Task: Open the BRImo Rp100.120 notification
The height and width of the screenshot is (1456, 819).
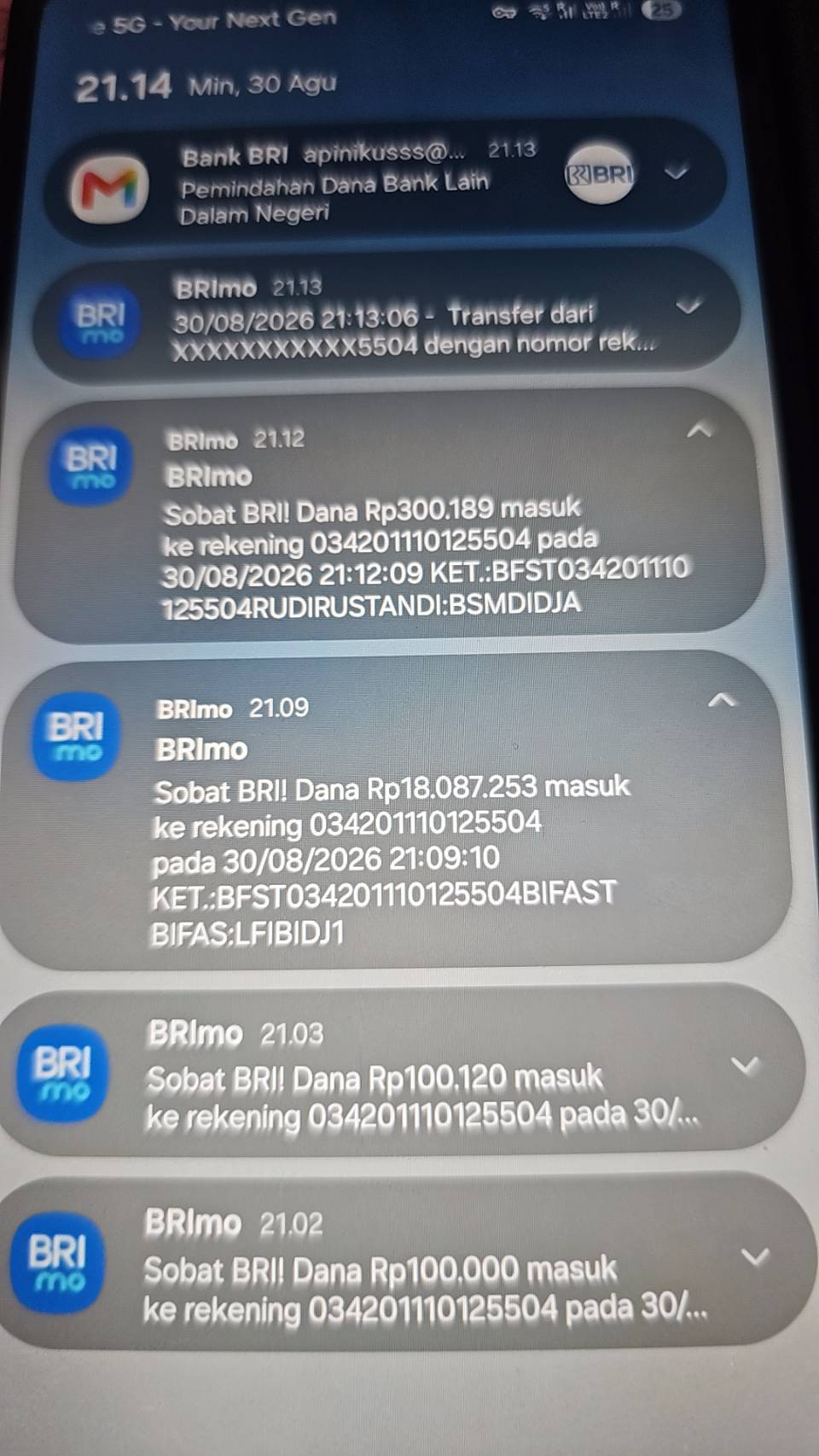Action: [401, 1071]
